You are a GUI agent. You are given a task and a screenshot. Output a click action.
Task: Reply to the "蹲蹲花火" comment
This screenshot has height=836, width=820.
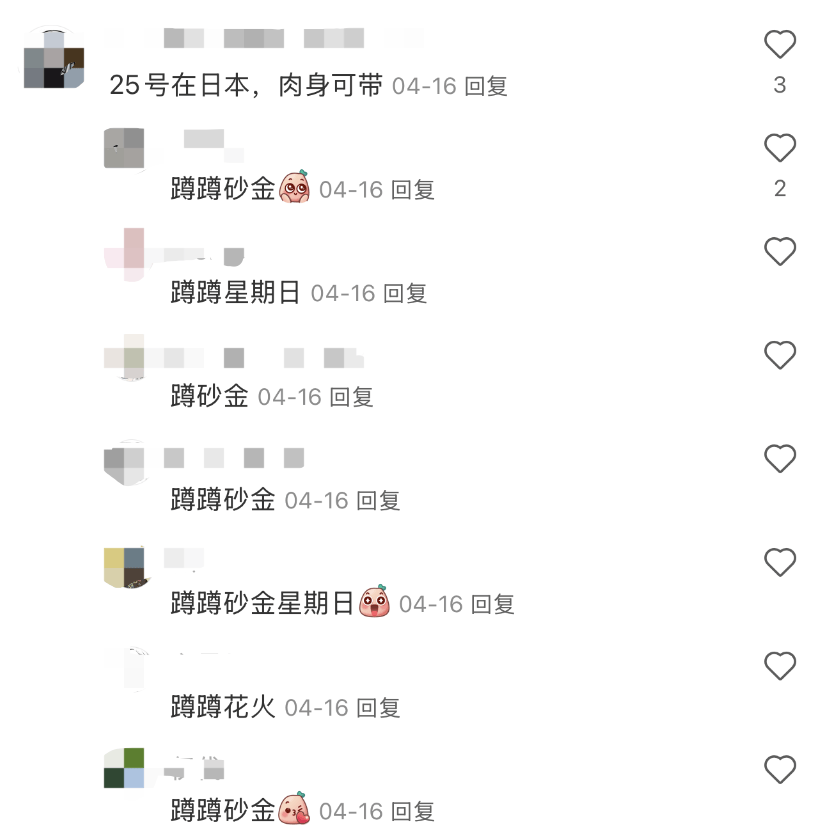pyautogui.click(x=378, y=708)
